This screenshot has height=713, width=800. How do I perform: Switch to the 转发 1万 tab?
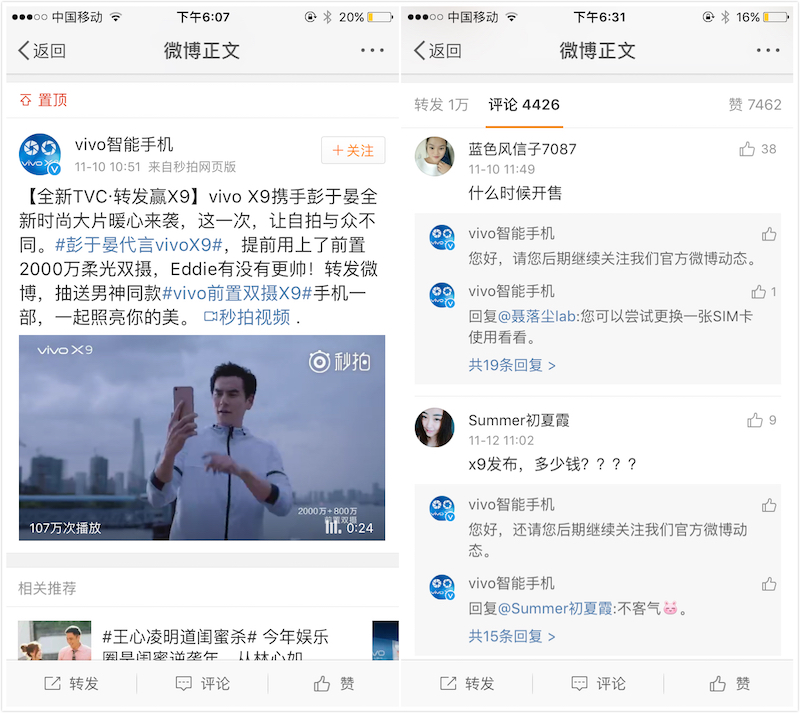tap(441, 104)
